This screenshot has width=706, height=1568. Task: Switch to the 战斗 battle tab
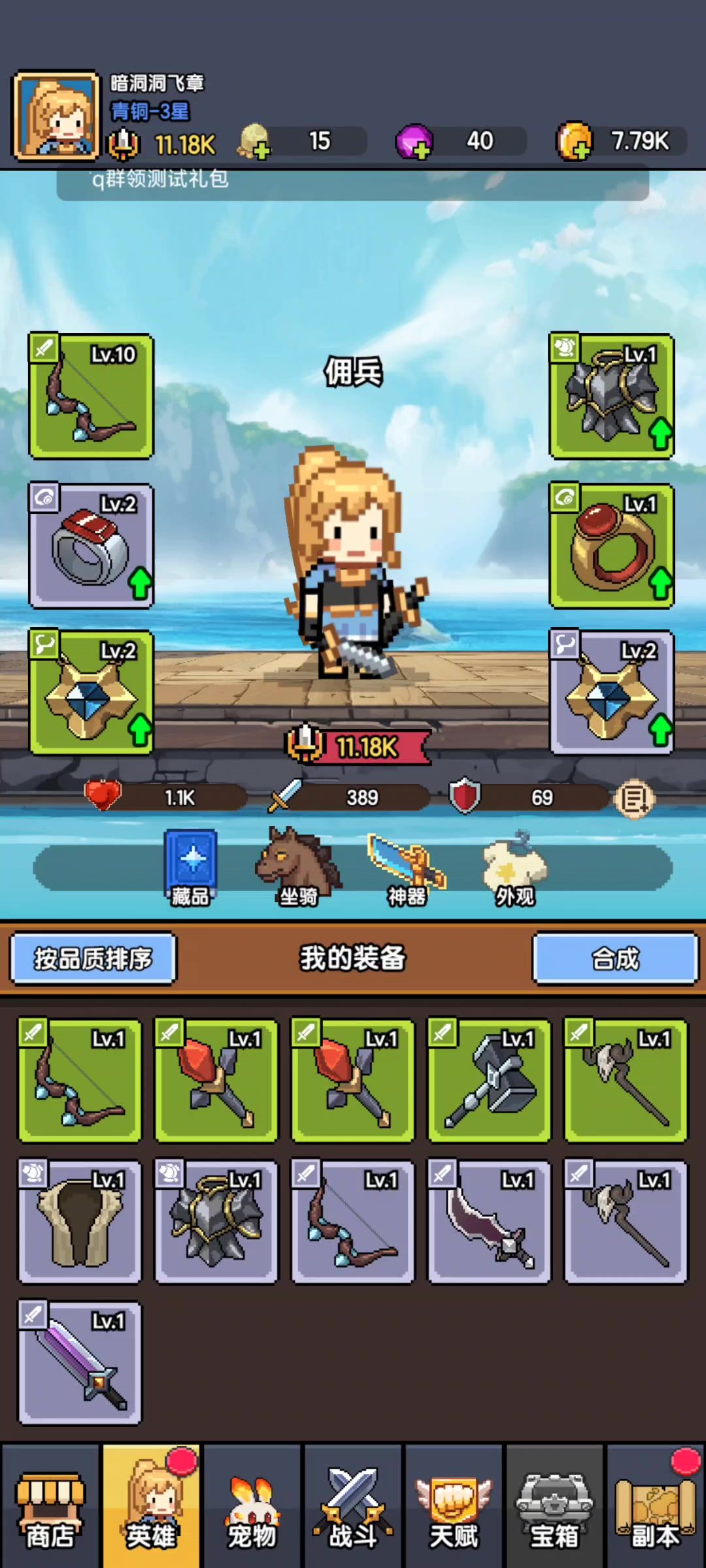click(x=353, y=1509)
